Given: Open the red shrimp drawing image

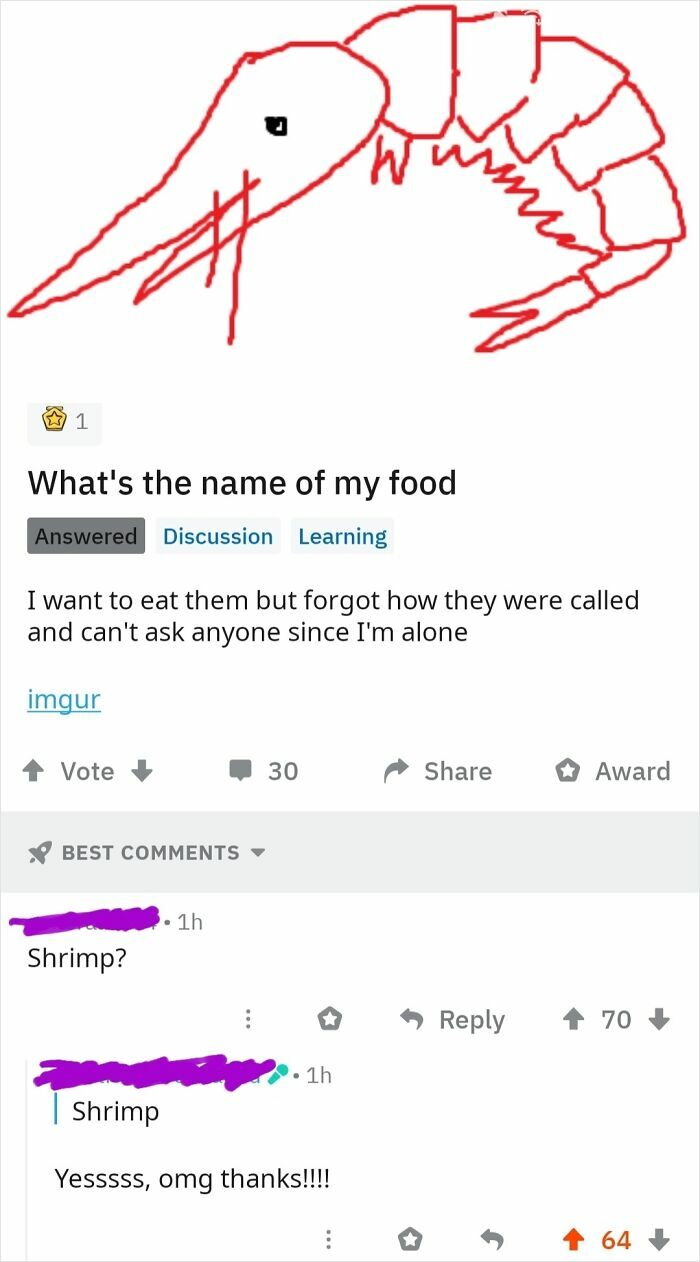Looking at the screenshot, I should point(350,180).
